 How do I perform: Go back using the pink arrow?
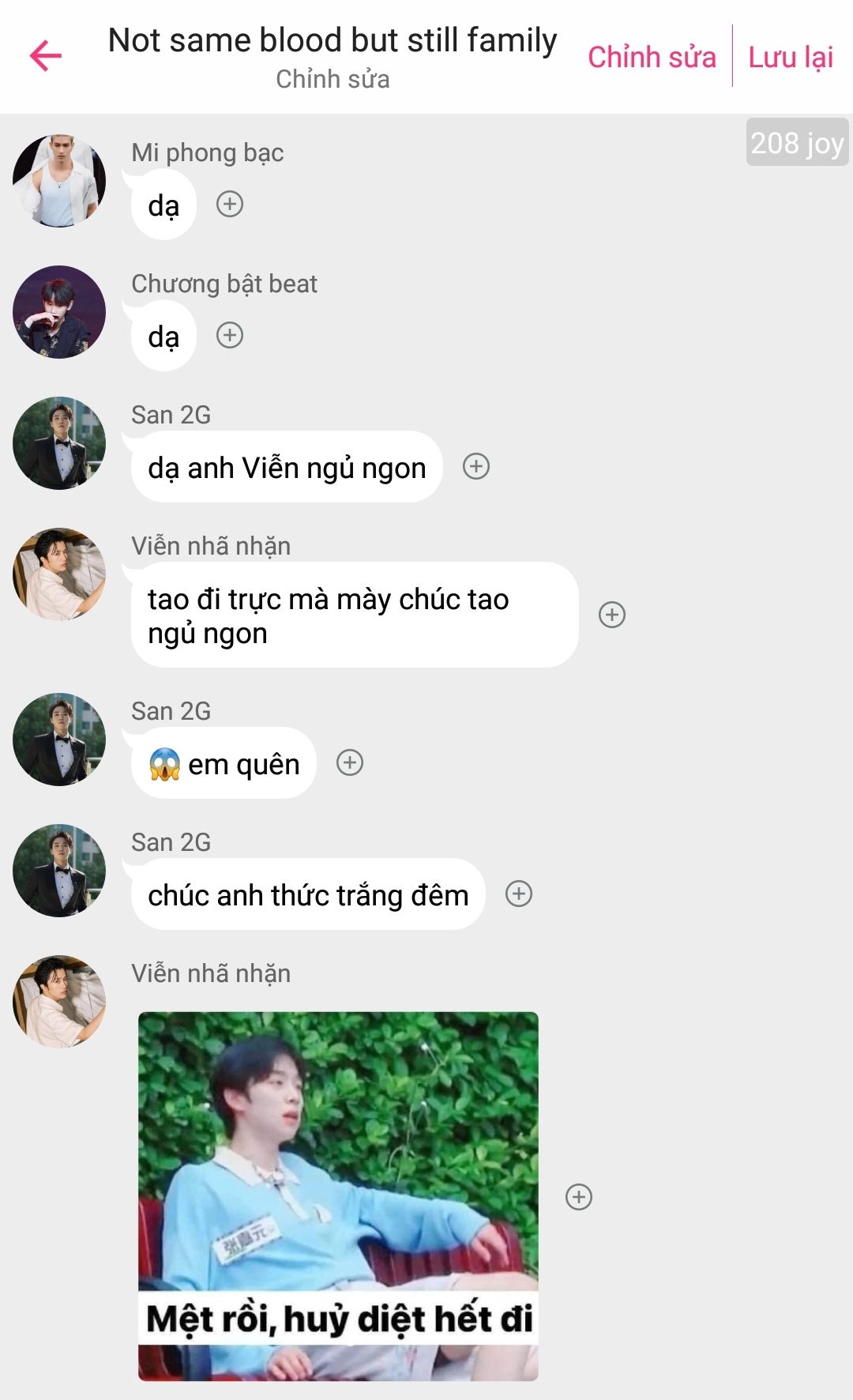[x=46, y=55]
